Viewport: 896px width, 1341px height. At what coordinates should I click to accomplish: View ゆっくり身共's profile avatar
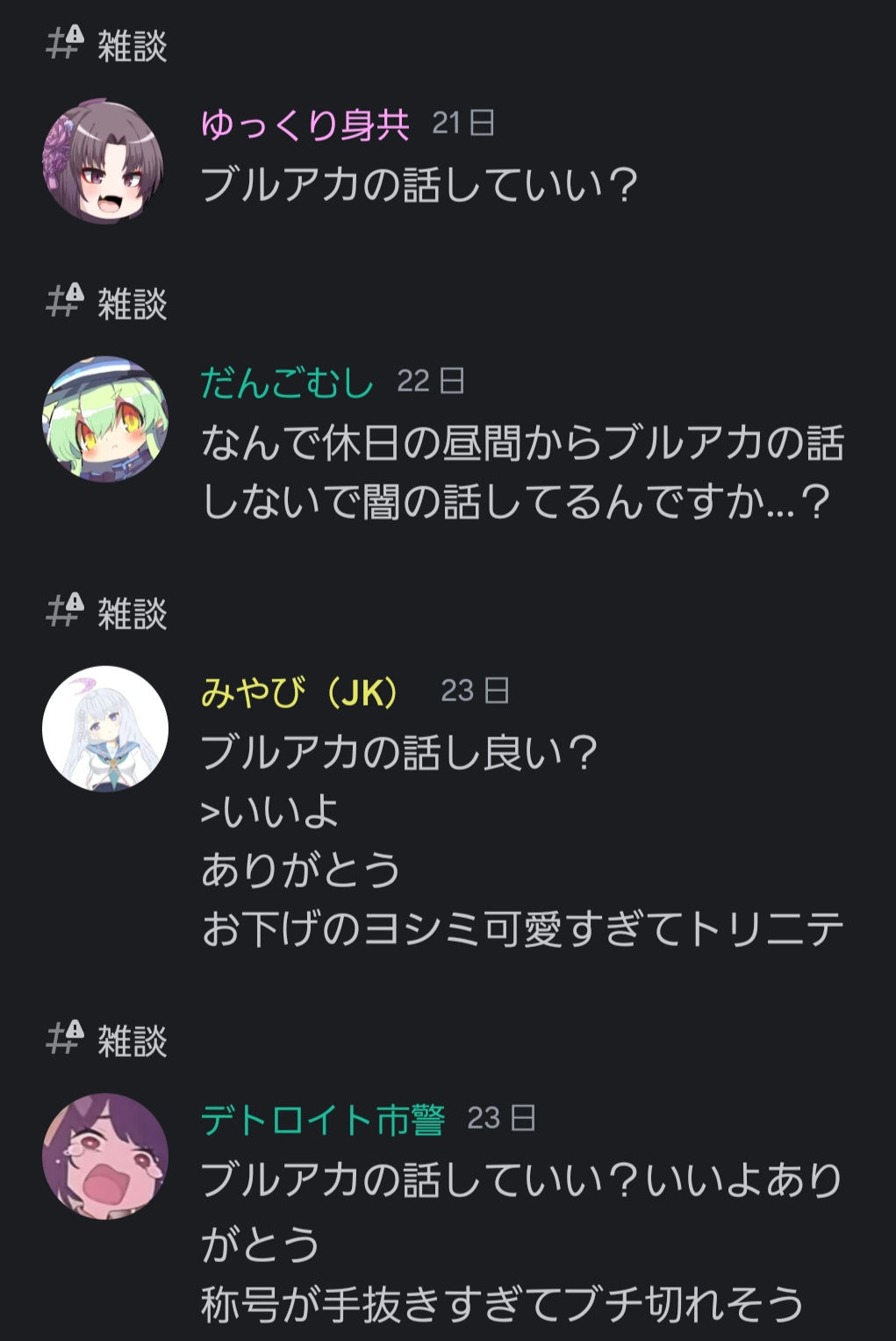[104, 161]
